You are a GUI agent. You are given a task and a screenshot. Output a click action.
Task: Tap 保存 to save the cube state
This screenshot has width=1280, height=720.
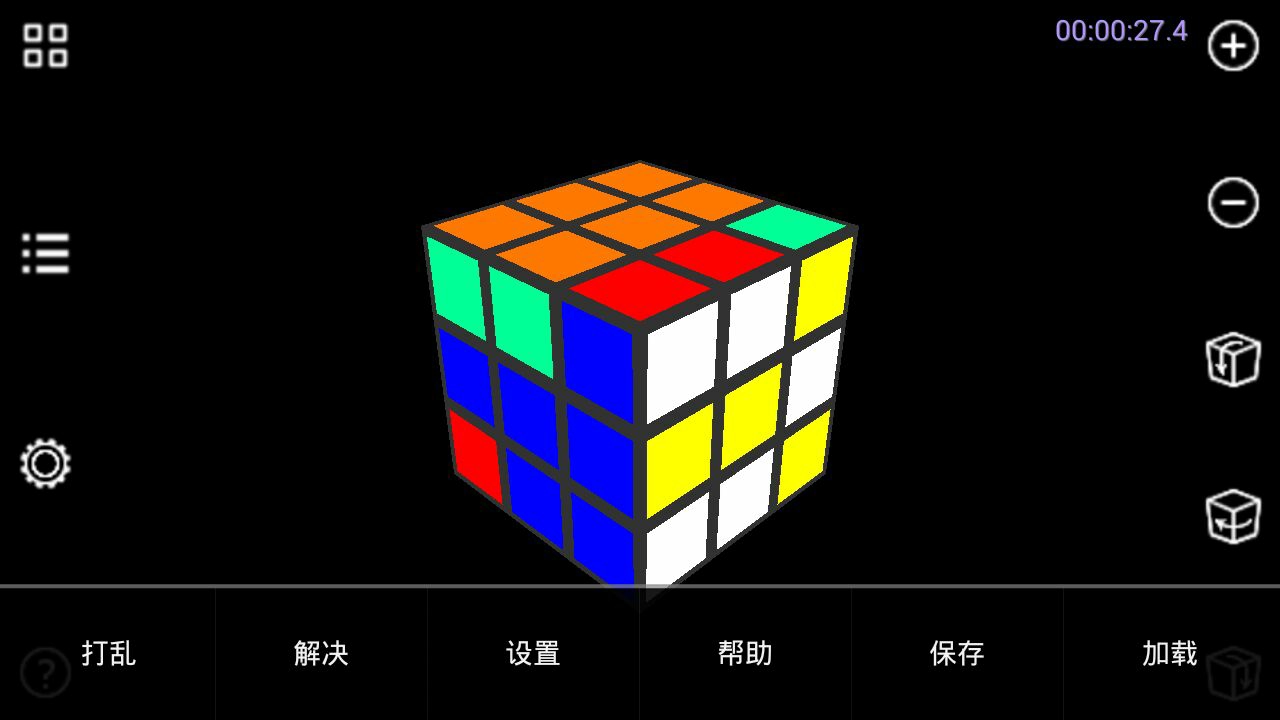pos(957,654)
